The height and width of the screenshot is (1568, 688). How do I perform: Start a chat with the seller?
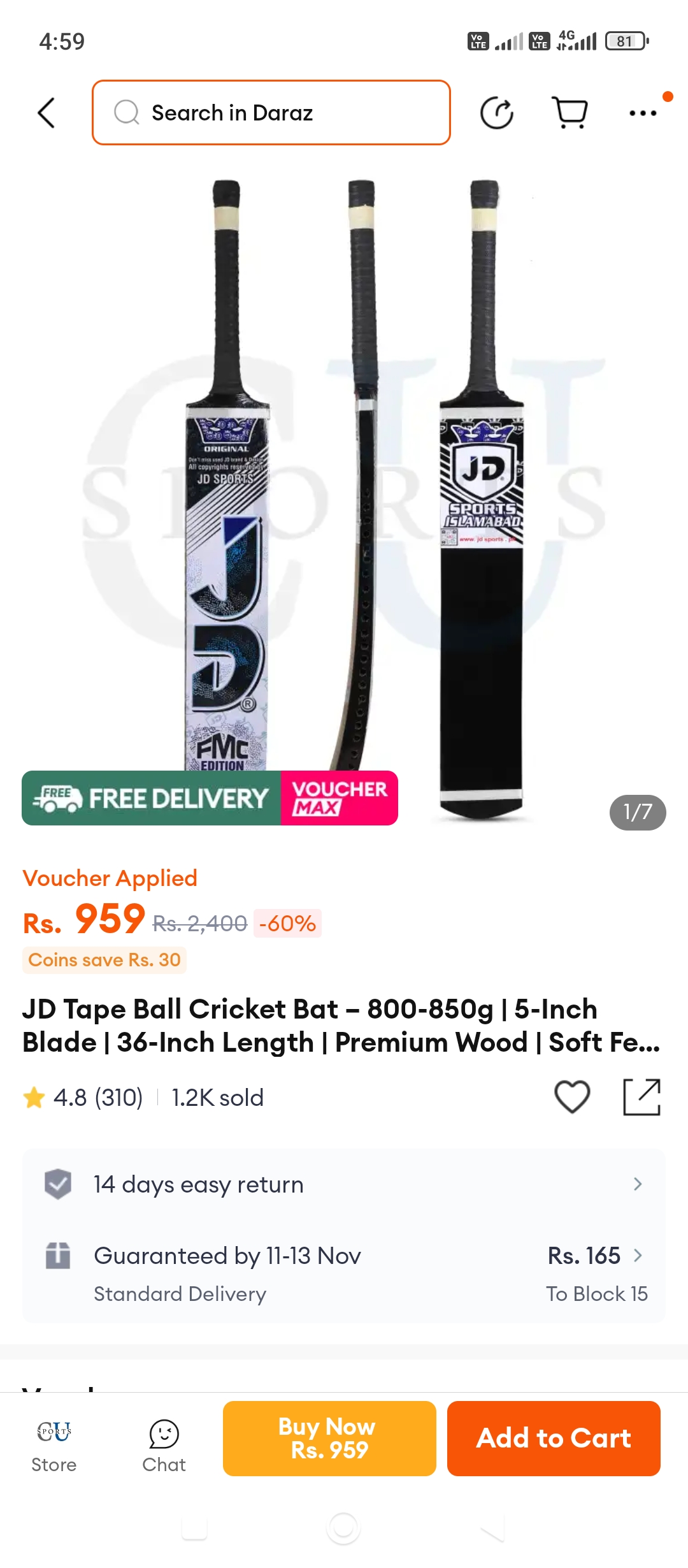(164, 1446)
